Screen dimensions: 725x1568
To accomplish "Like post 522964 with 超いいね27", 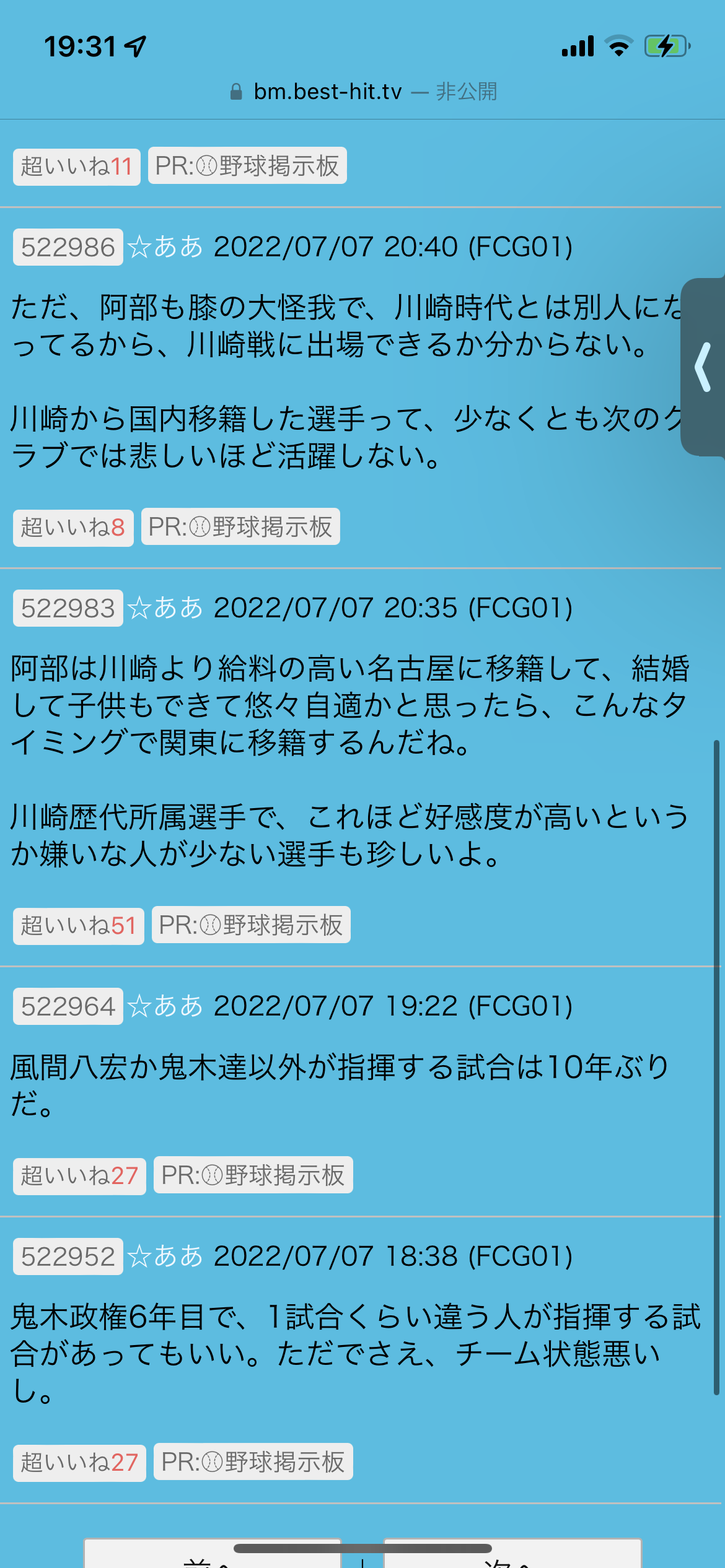I will coord(79,1176).
